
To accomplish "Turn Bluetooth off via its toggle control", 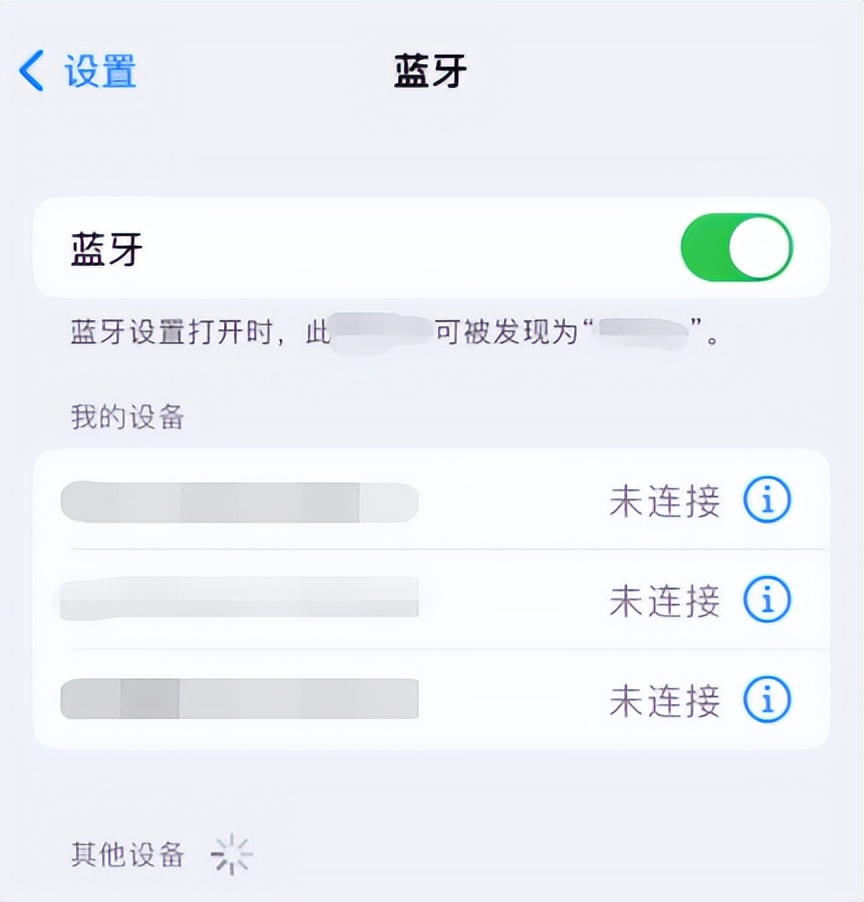I will pyautogui.click(x=737, y=246).
